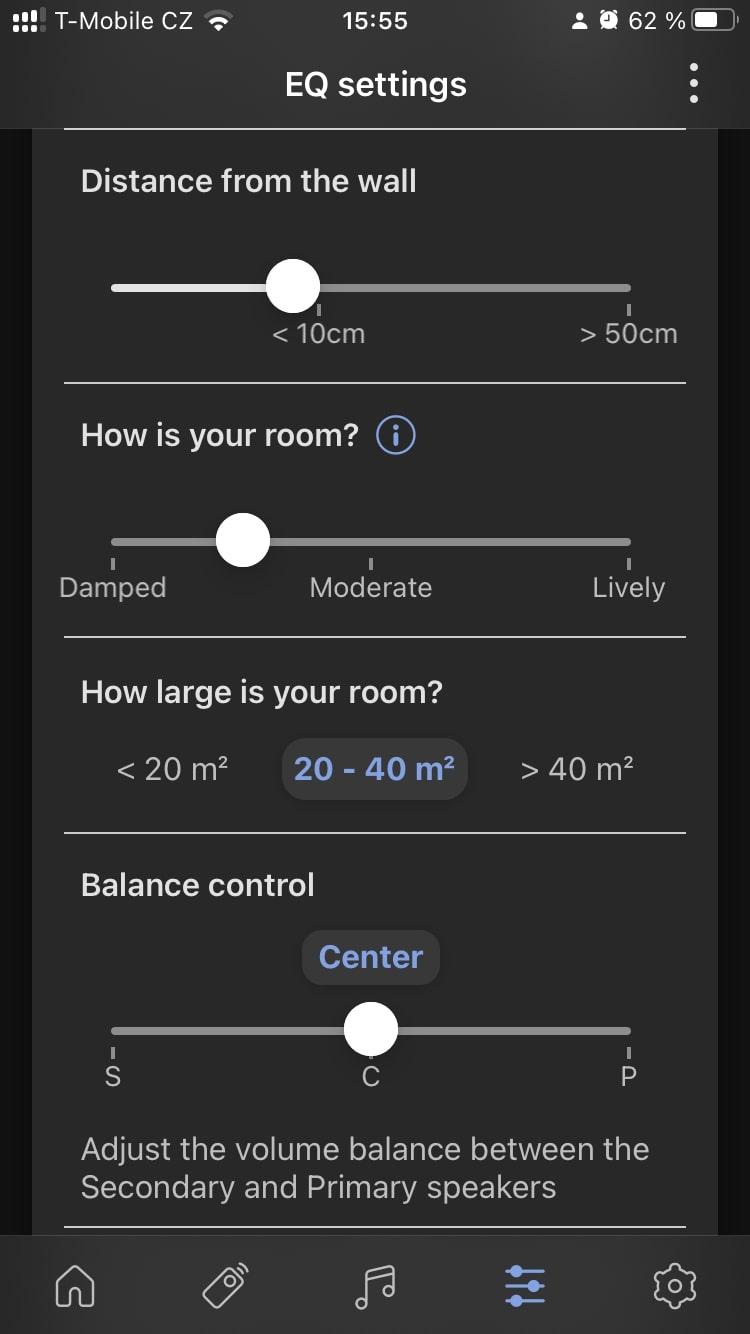Select the 20 - 40 m² room size
The height and width of the screenshot is (1334, 750).
pos(375,769)
